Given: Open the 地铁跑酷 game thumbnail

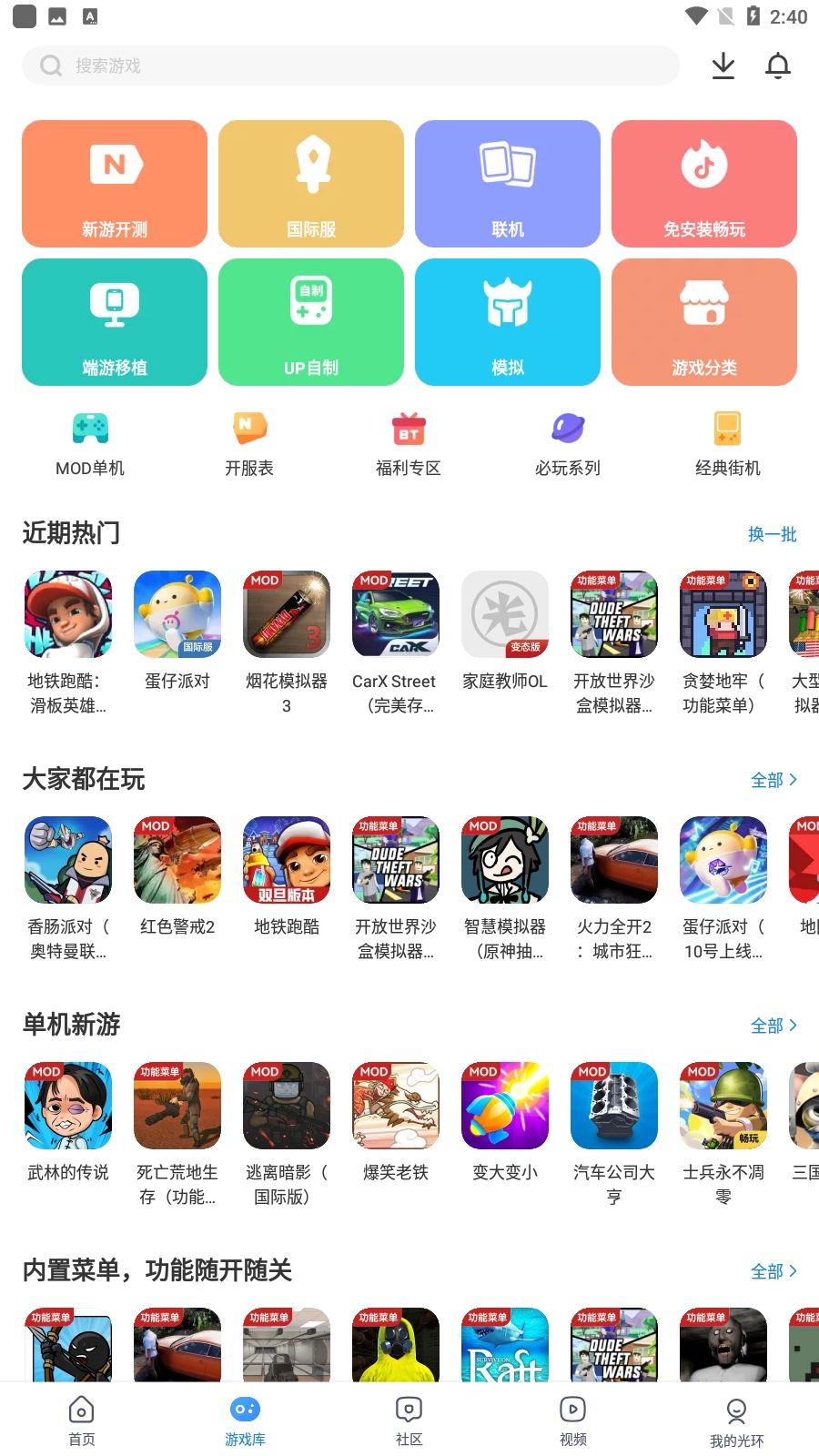Looking at the screenshot, I should pos(287,860).
